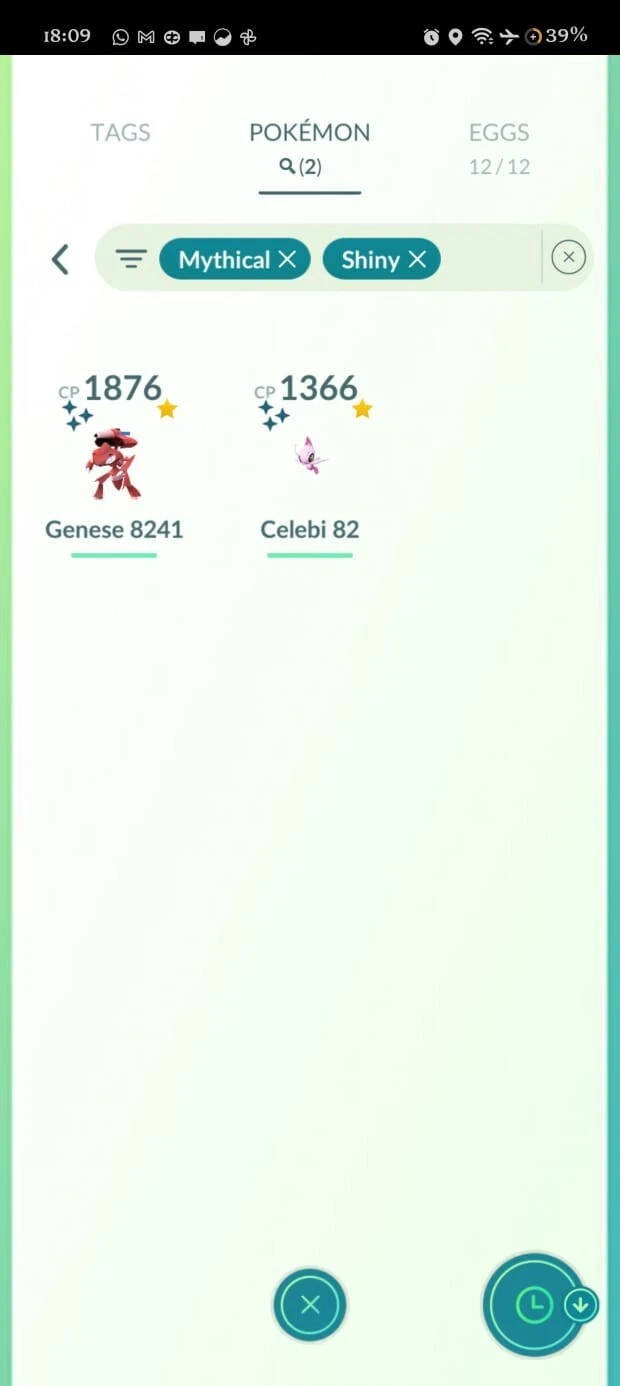The width and height of the screenshot is (620, 1386).
Task: Open the recent sort order button
Action: [x=535, y=1304]
